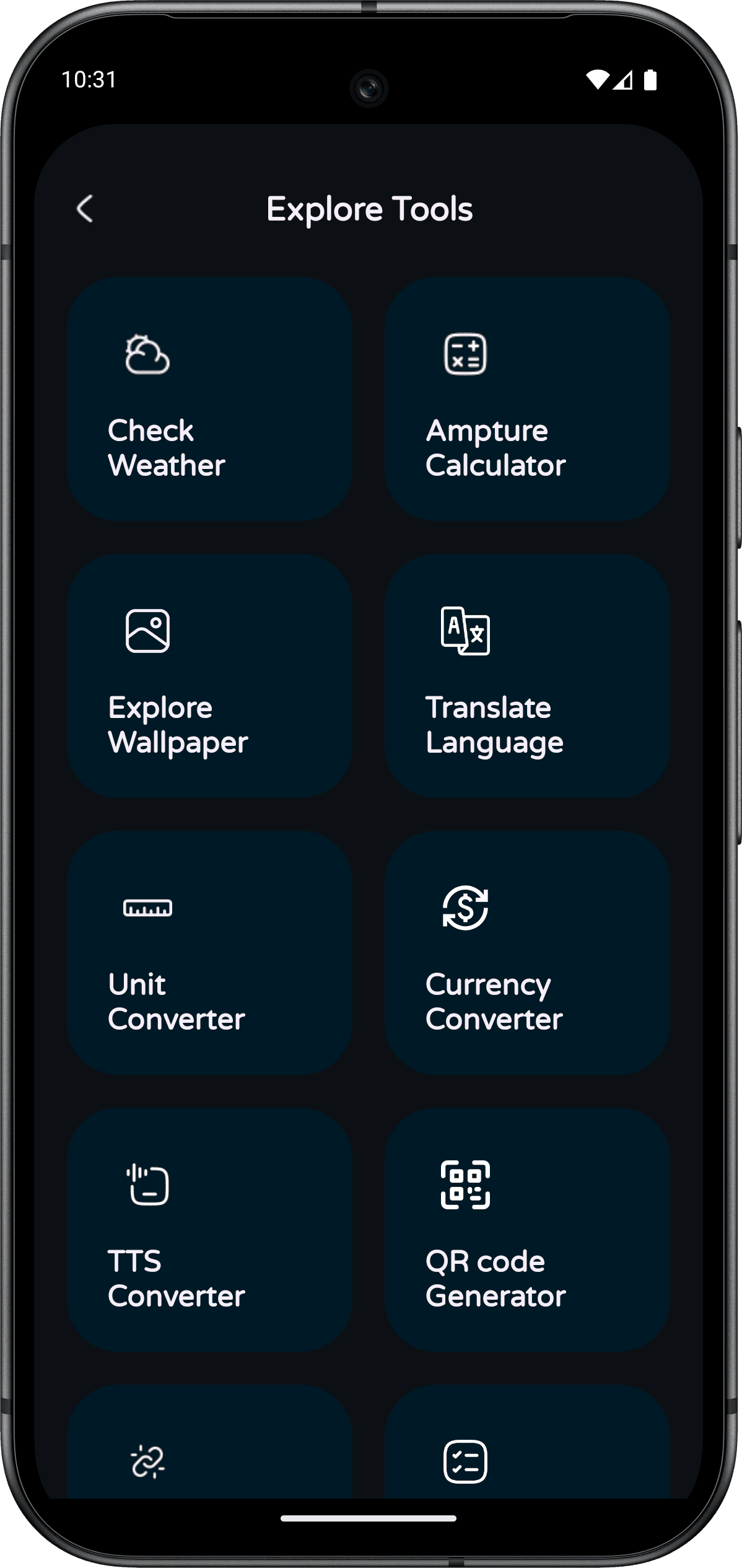Open the TTS Converter tool
Screen dimensions: 742x1568
click(209, 1230)
